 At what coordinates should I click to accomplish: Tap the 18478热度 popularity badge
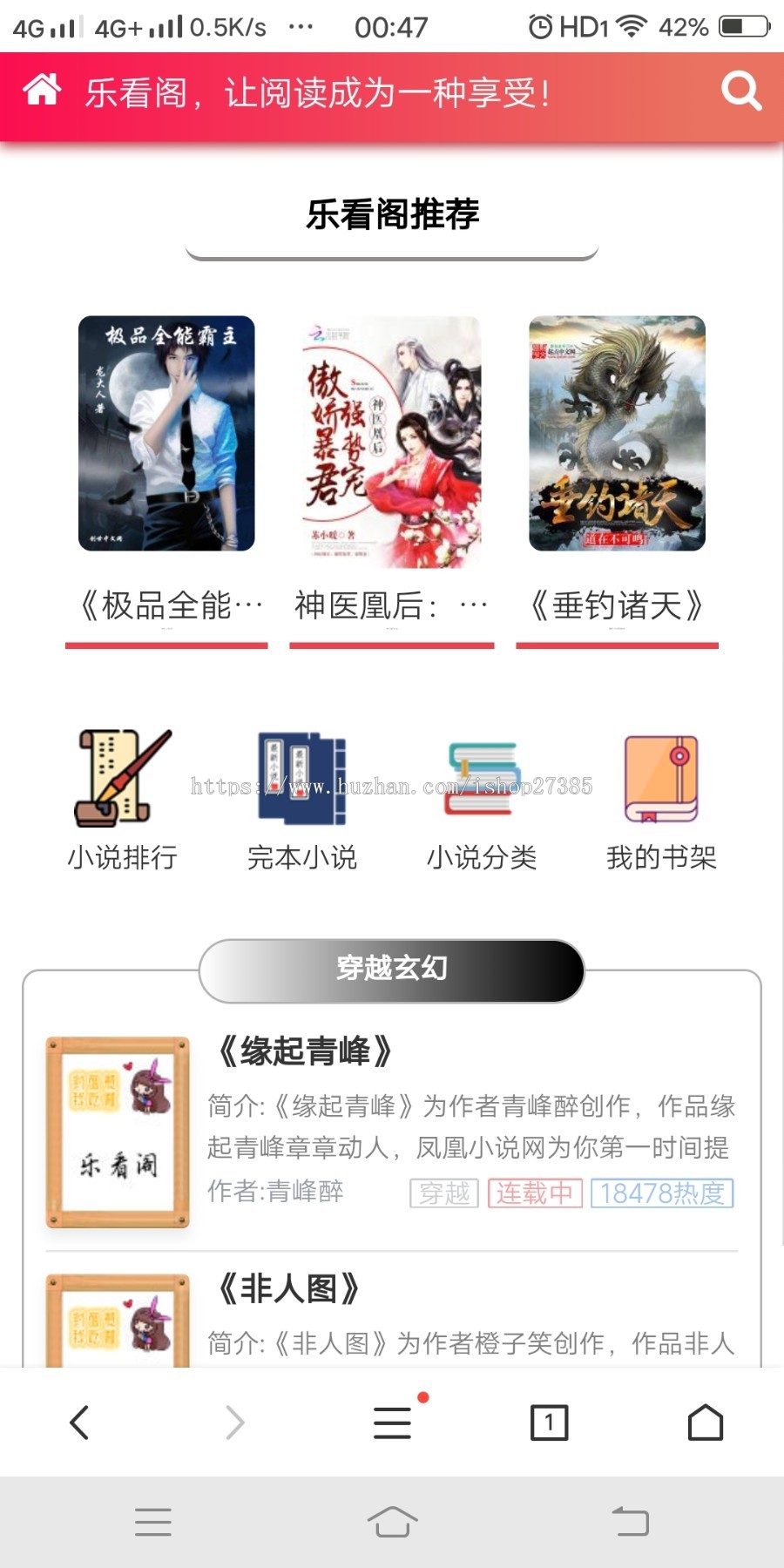tap(660, 1193)
